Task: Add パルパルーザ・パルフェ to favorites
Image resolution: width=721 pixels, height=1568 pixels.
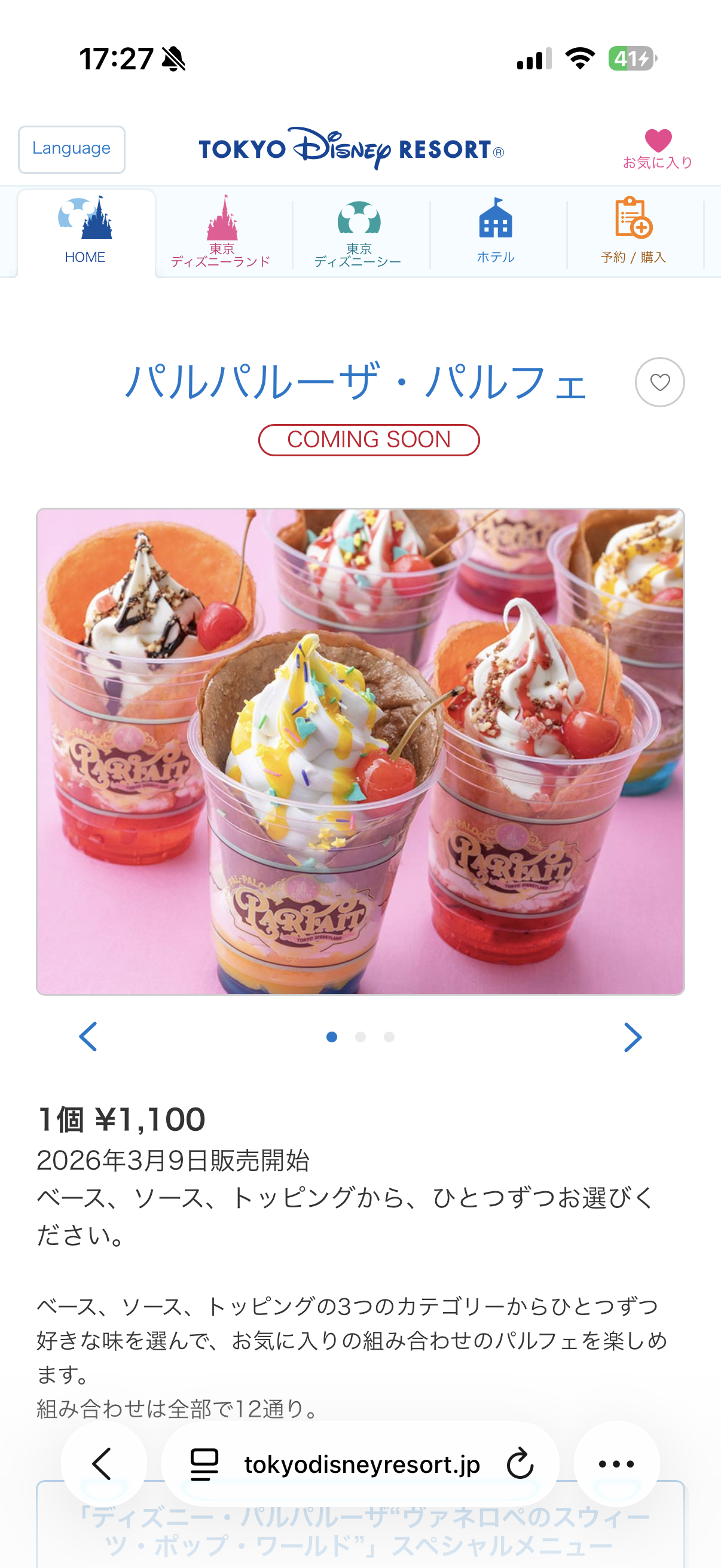Action: (x=659, y=382)
